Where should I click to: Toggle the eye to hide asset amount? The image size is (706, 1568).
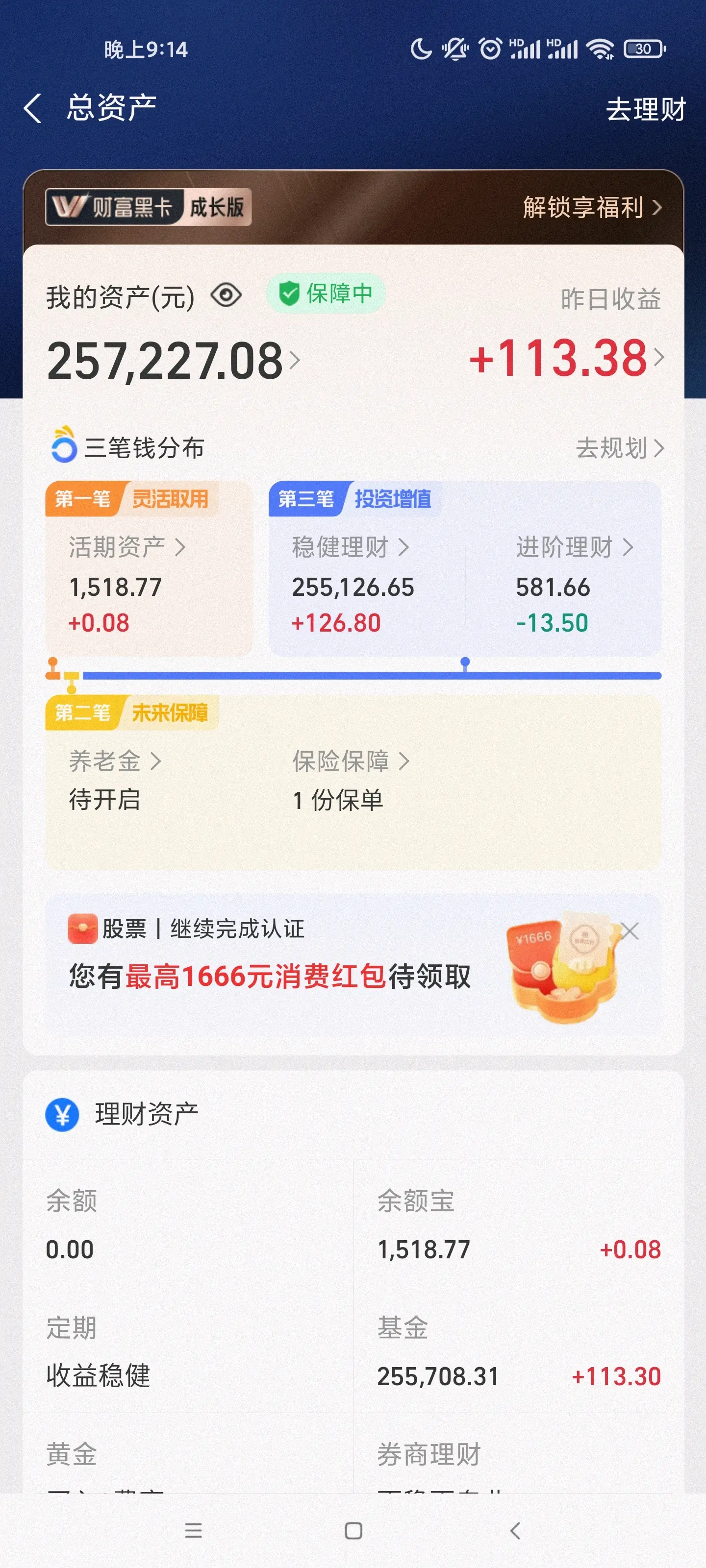[x=226, y=294]
